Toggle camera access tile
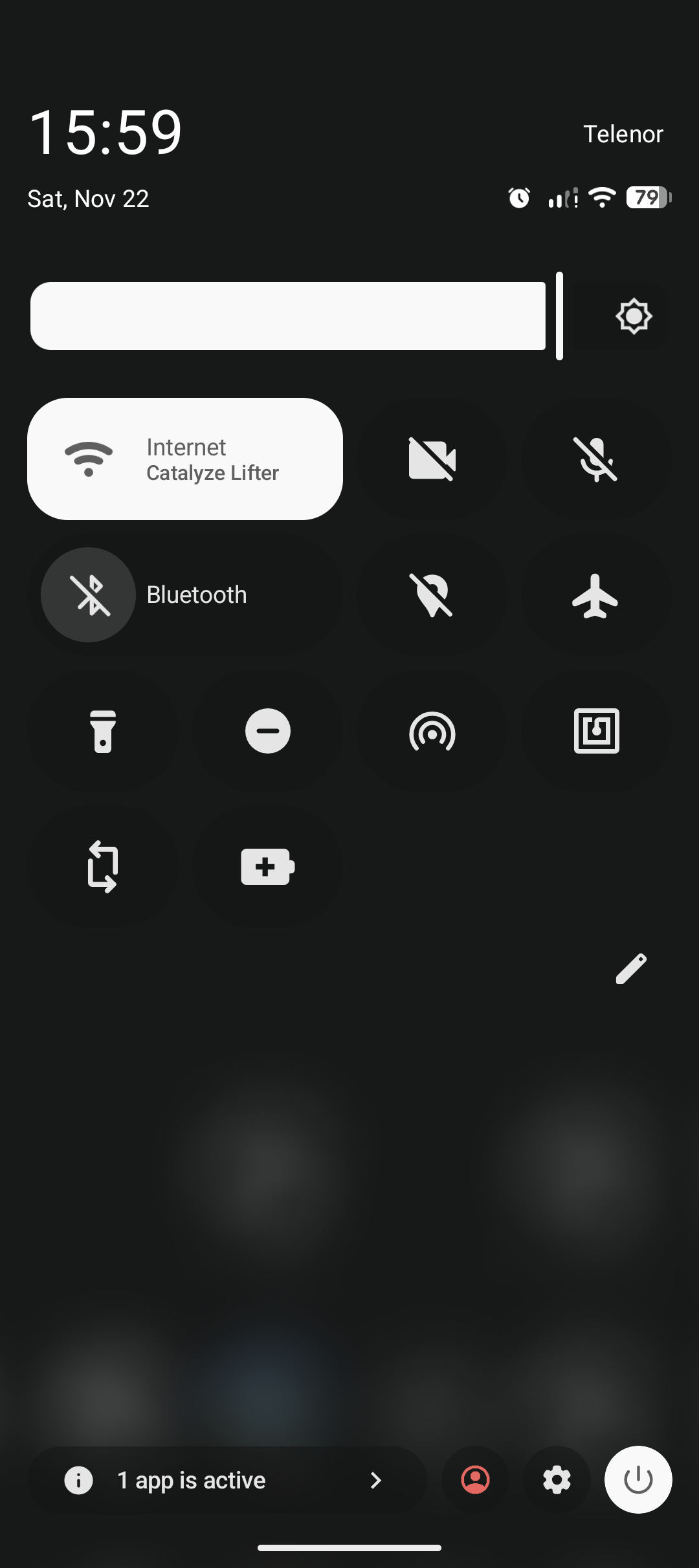Image resolution: width=699 pixels, height=1568 pixels. [x=432, y=459]
